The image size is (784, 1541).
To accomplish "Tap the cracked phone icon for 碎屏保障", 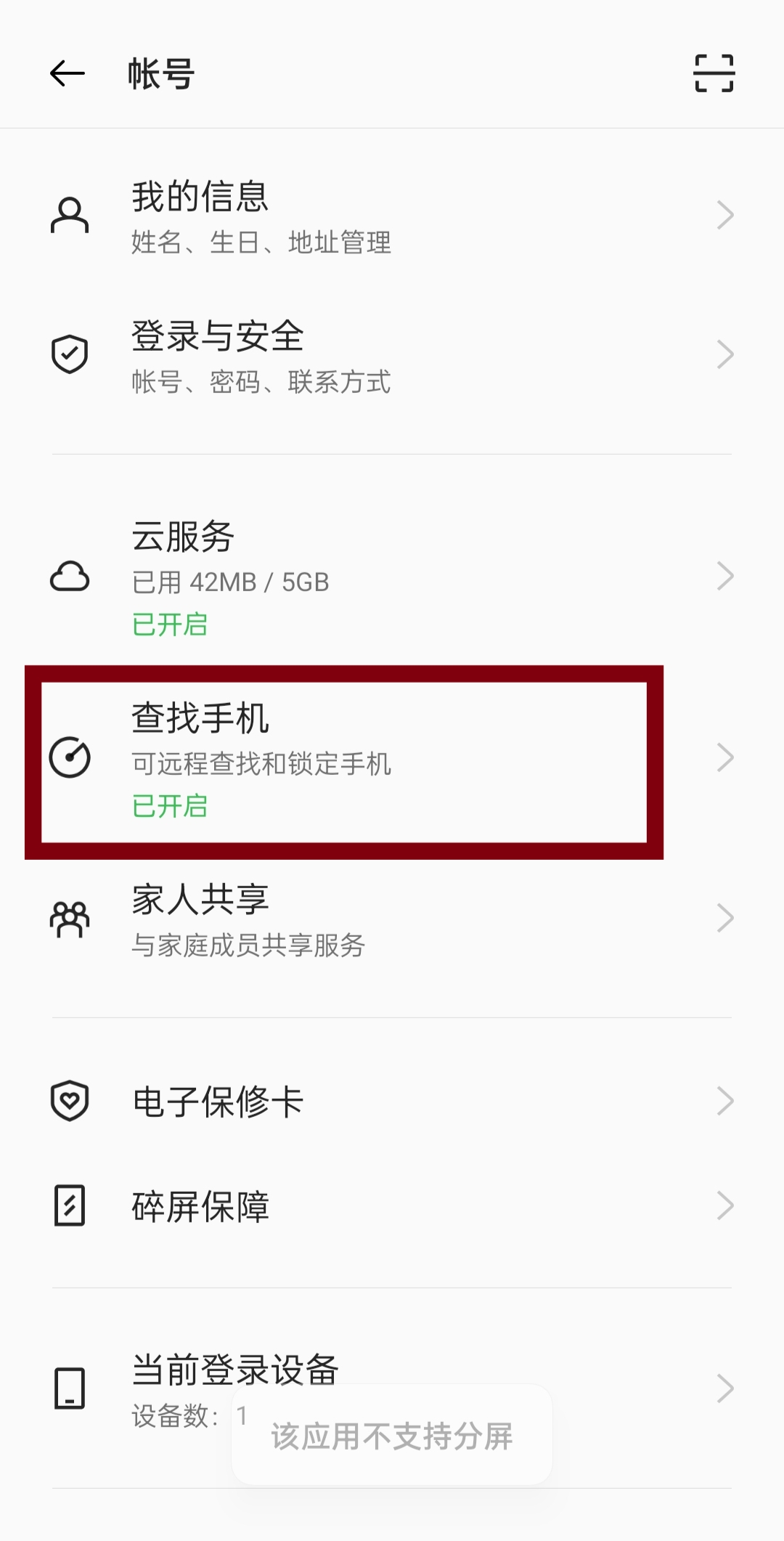I will point(69,1206).
